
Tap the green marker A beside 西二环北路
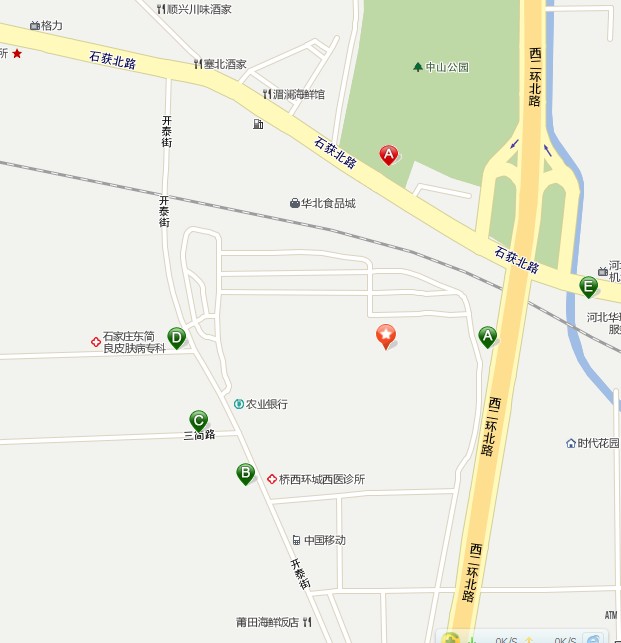[488, 336]
